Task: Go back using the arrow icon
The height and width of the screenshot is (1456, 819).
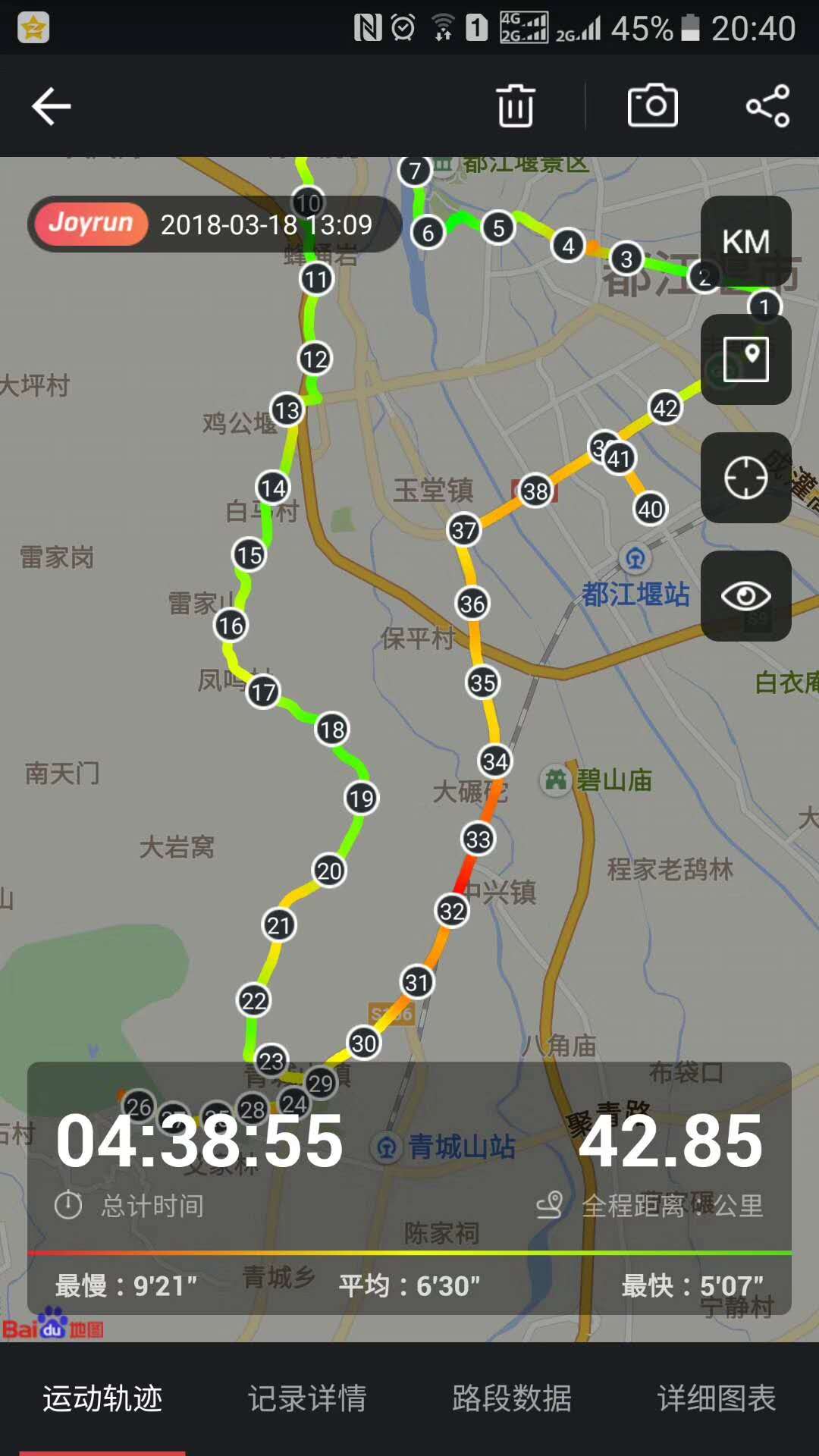Action: click(52, 105)
